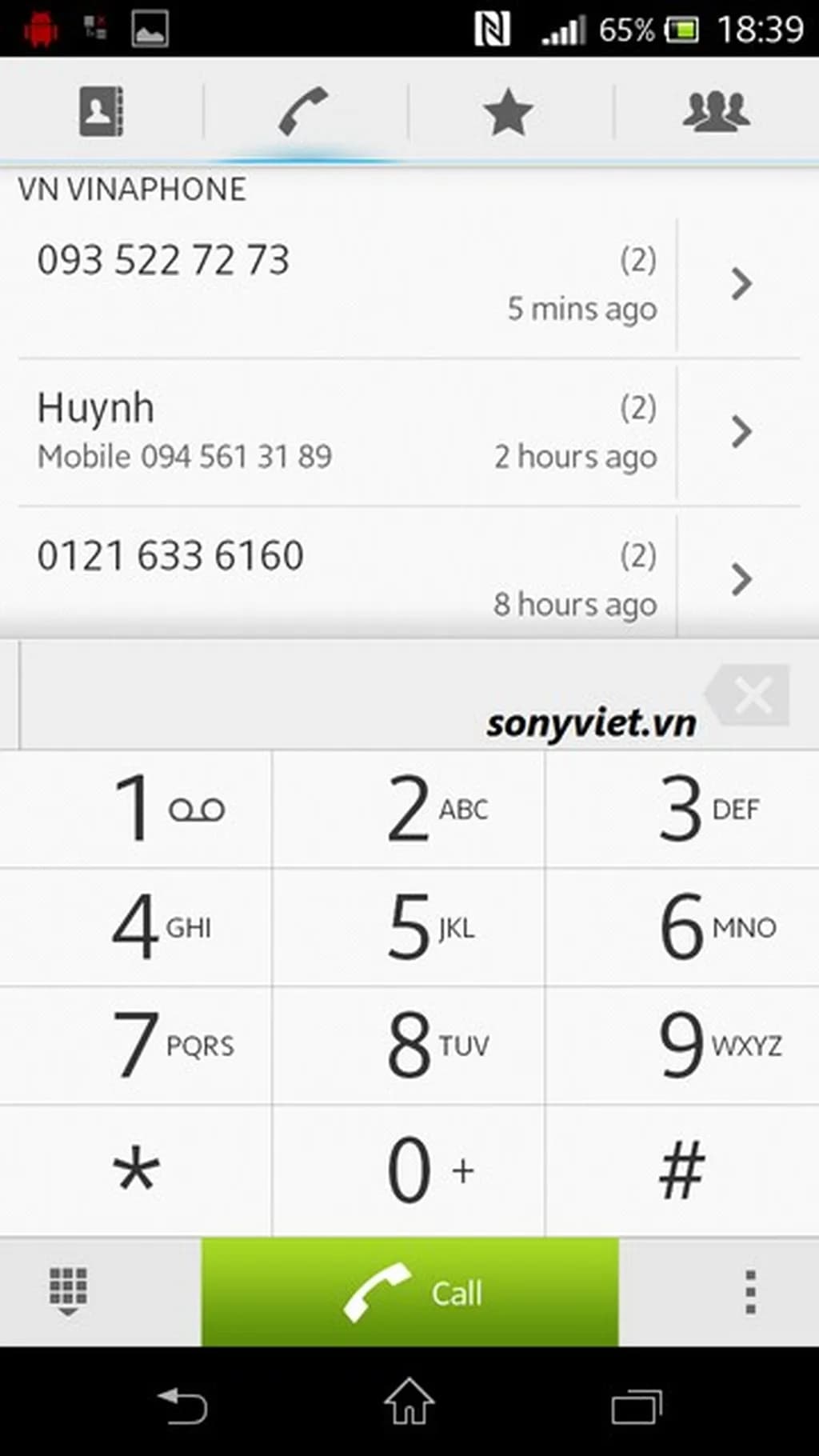Switch to the Groups tab
819x1456 pixels.
[716, 110]
